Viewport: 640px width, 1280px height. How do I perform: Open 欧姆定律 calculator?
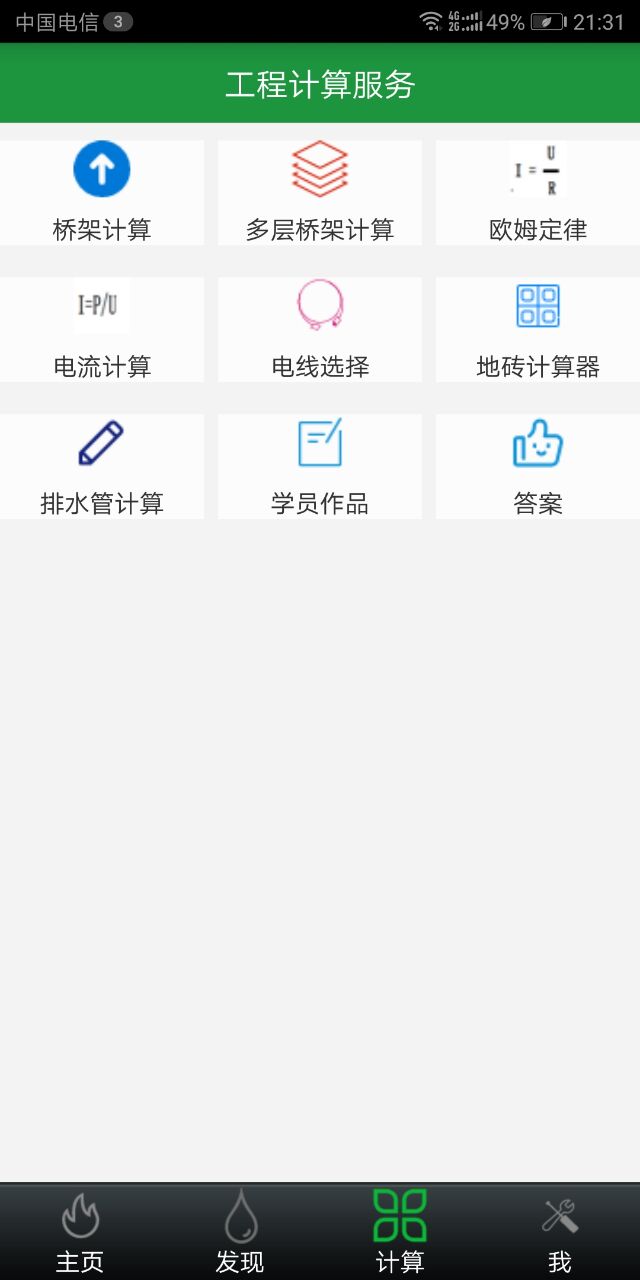538,192
